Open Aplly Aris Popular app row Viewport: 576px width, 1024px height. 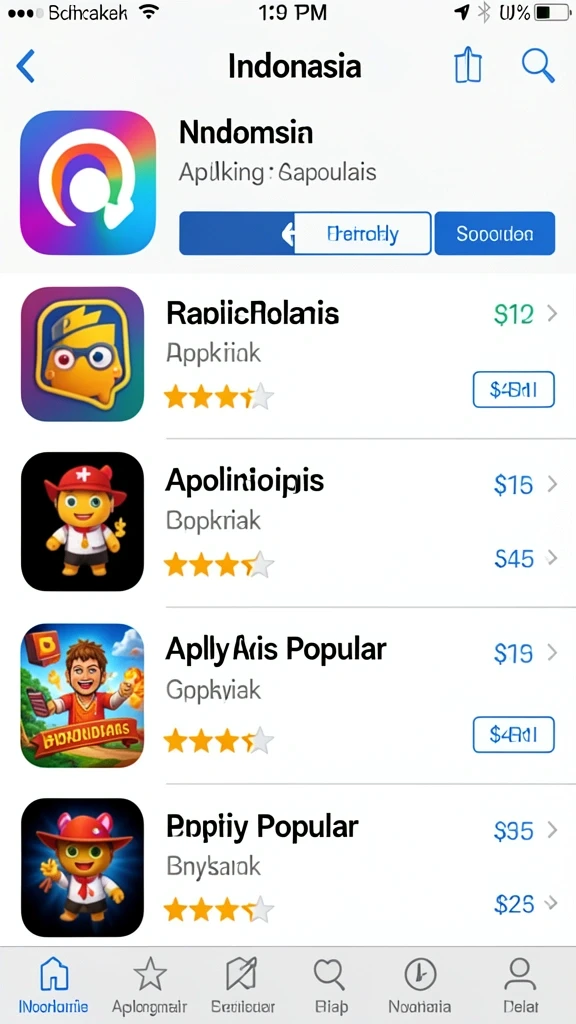[288, 695]
